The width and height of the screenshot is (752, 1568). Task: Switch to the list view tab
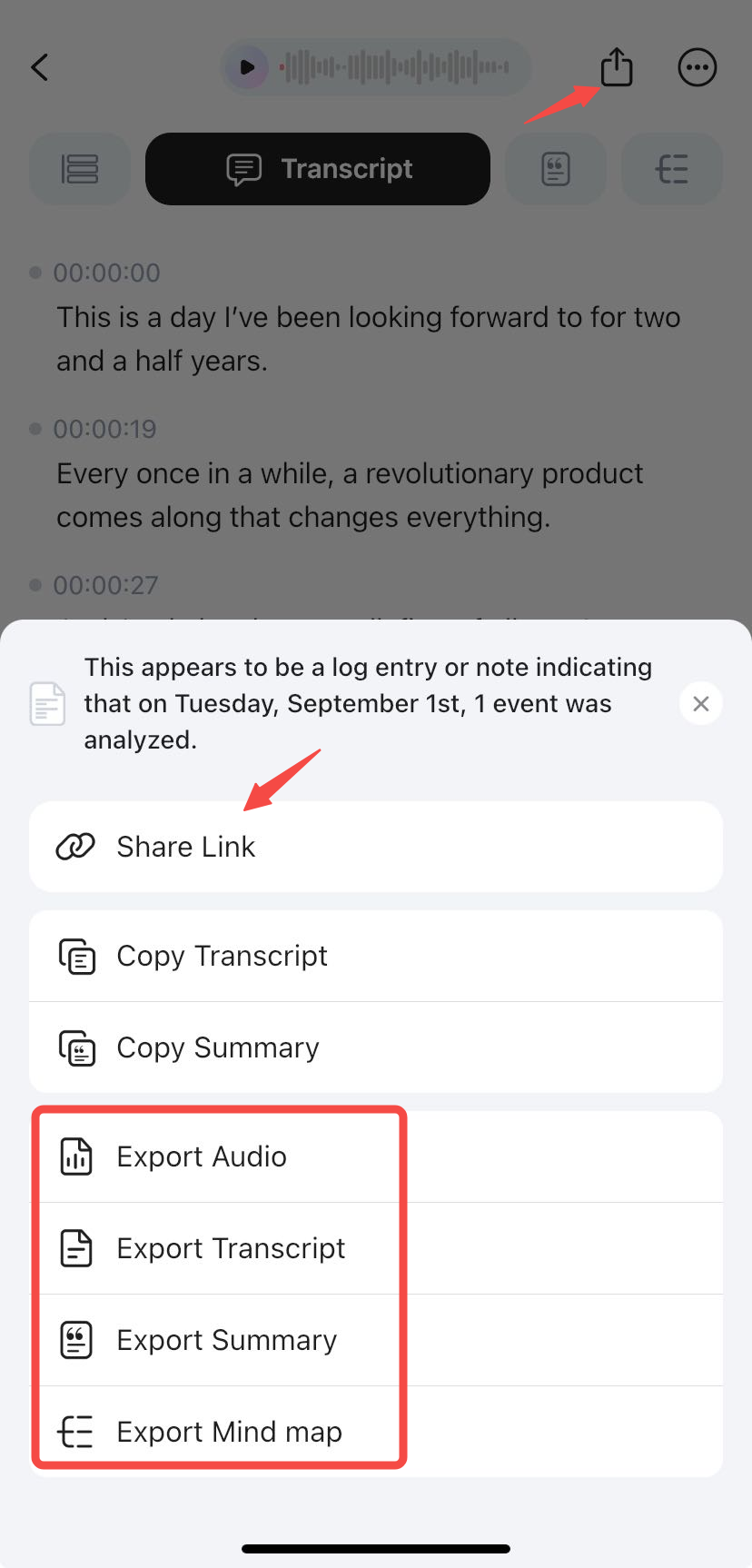coord(80,169)
